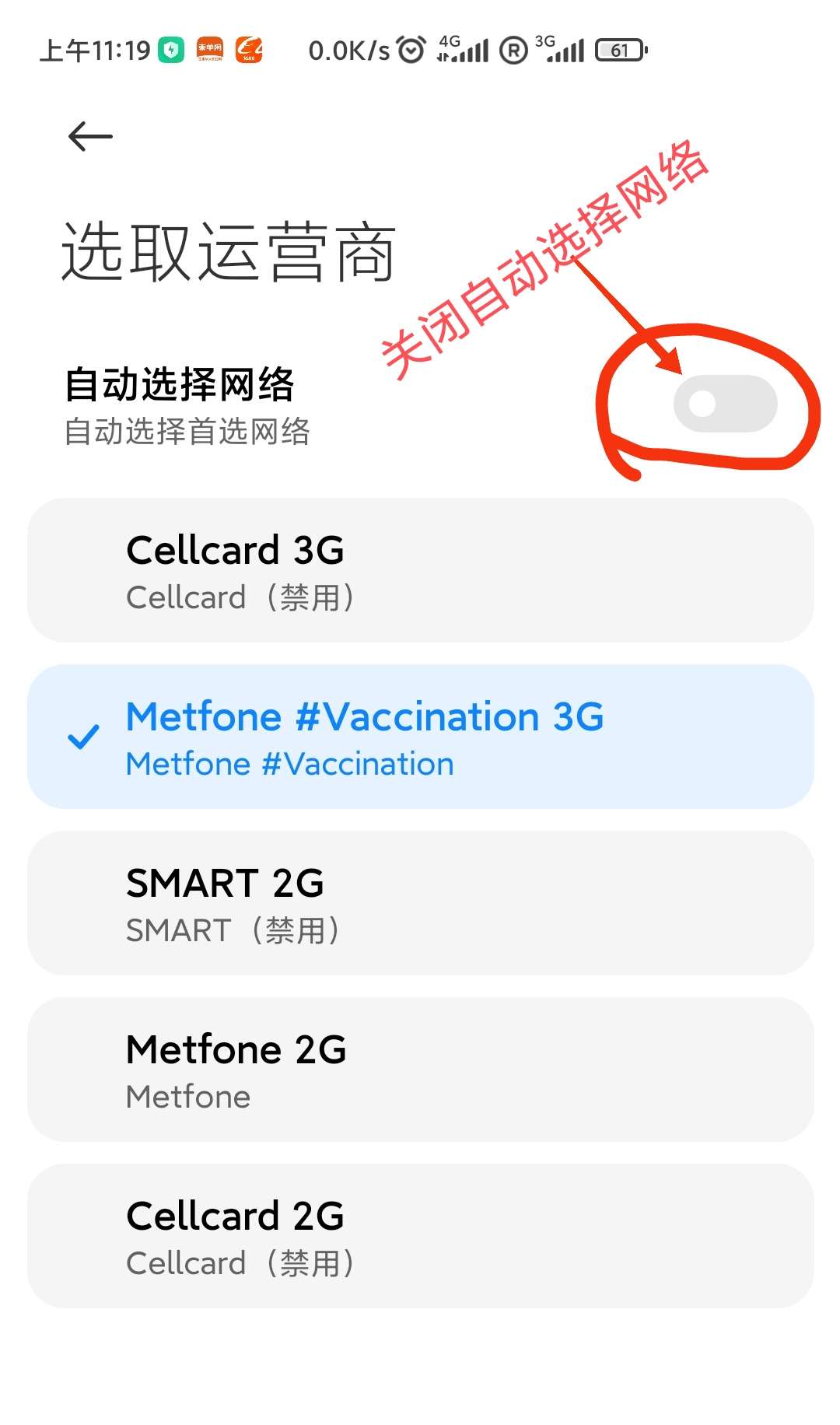Select the Cellcard 3G network
Viewport: 840px width, 1425px height.
(420, 570)
